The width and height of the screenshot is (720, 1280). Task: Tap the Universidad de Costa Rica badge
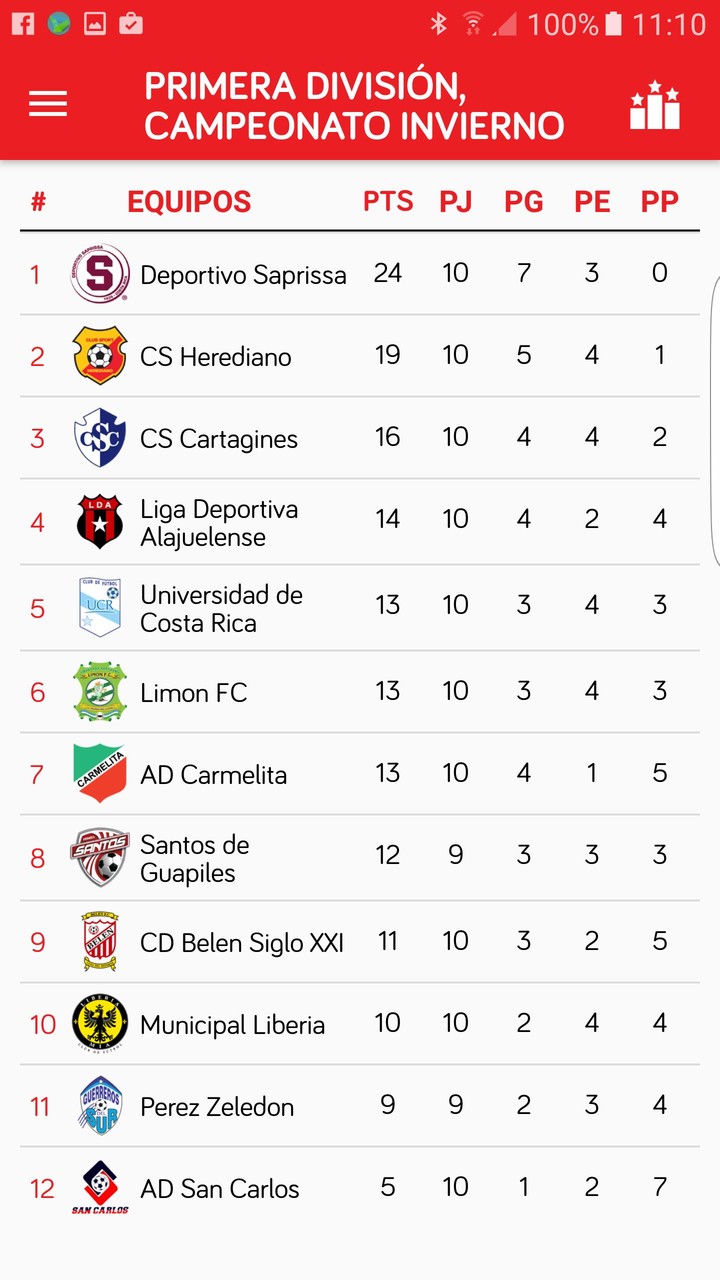pyautogui.click(x=99, y=604)
